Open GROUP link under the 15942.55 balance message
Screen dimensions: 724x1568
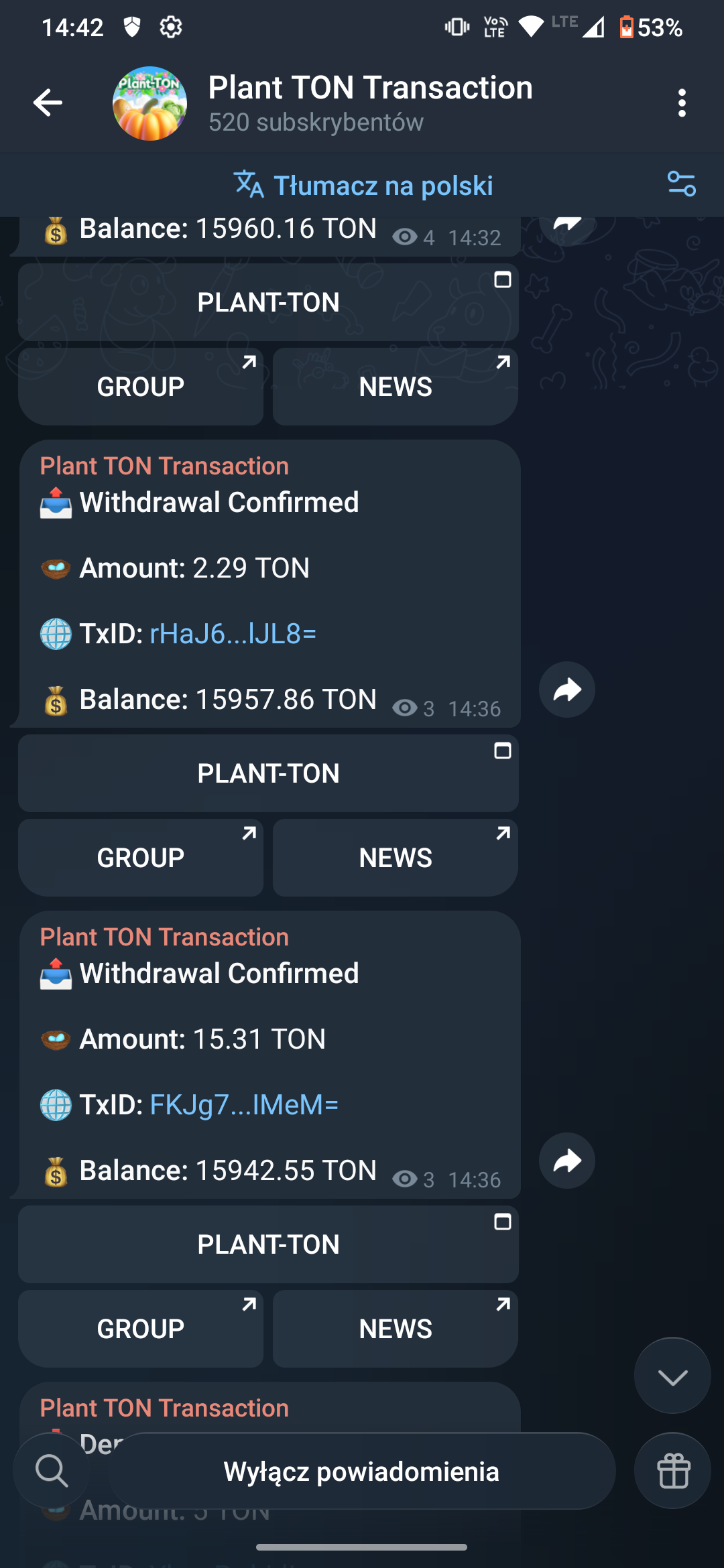point(141,1329)
